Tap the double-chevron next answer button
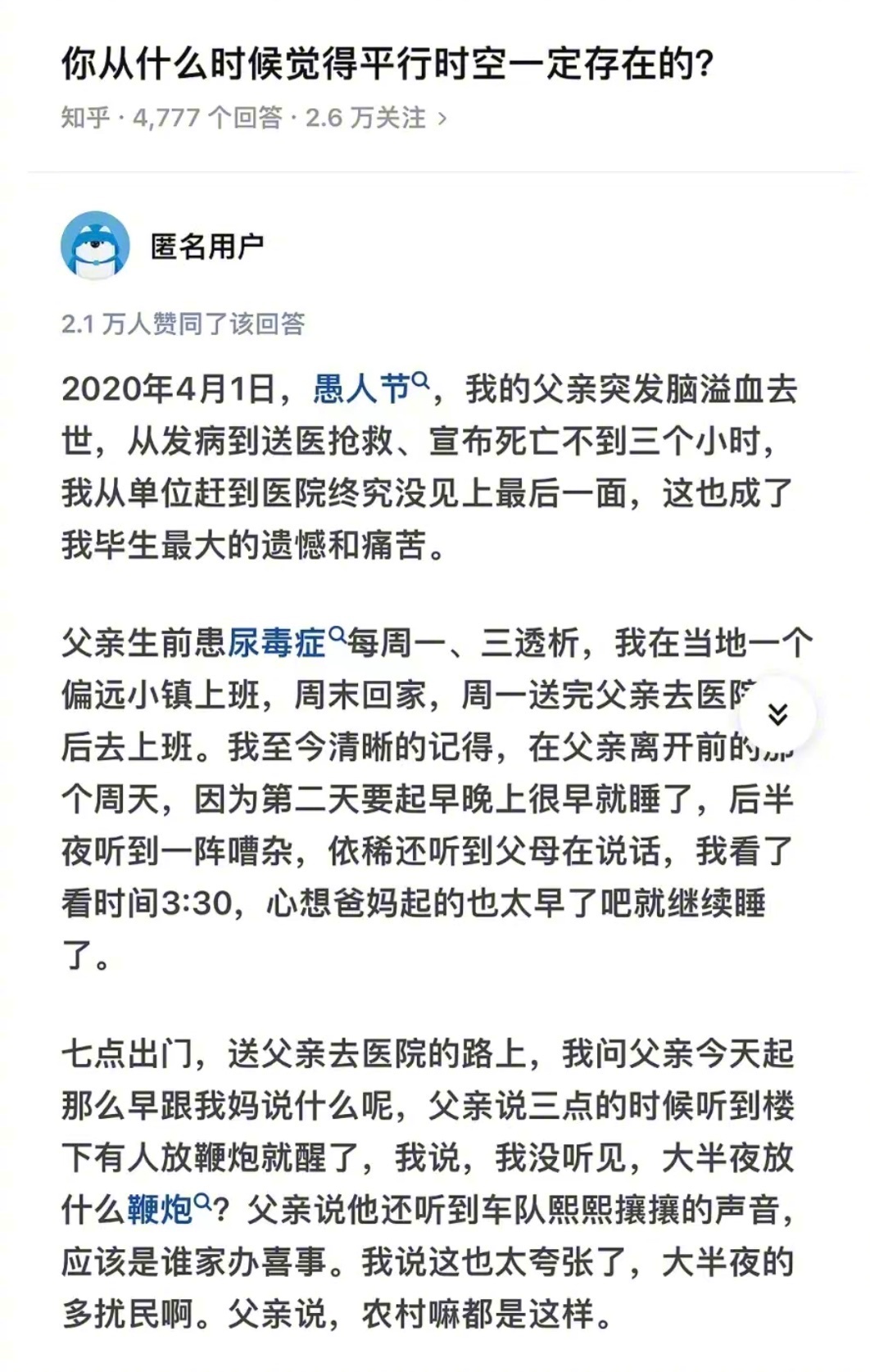The image size is (870, 1372). coord(777,714)
